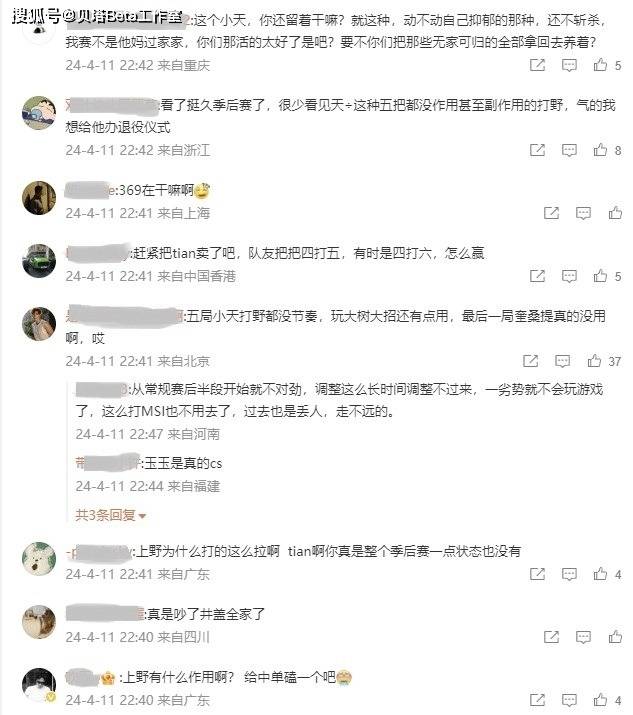Viewport: 633px width, 715px height.
Task: Reply to the 赶紧把tian卖了吧 comment
Action: (570, 275)
